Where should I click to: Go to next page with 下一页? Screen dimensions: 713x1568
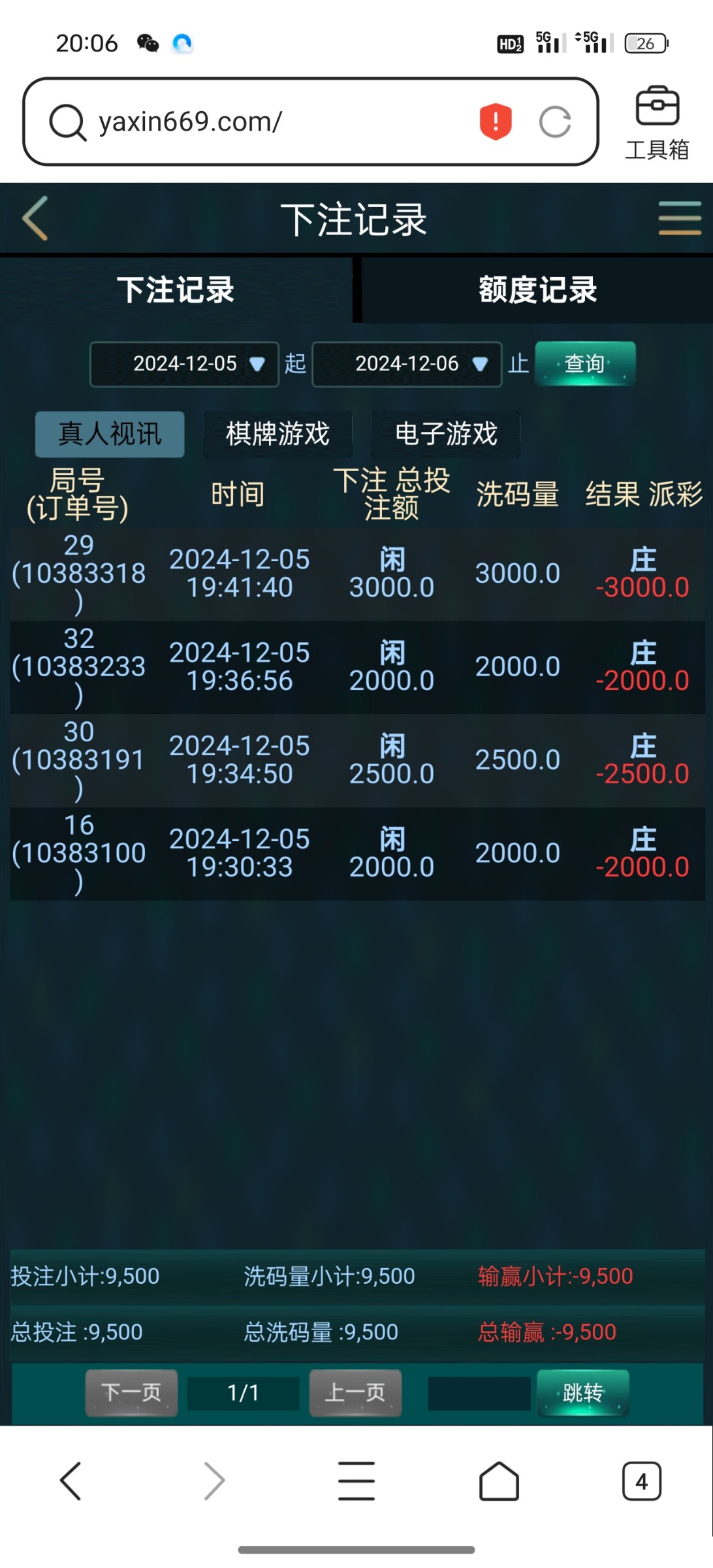click(131, 1393)
